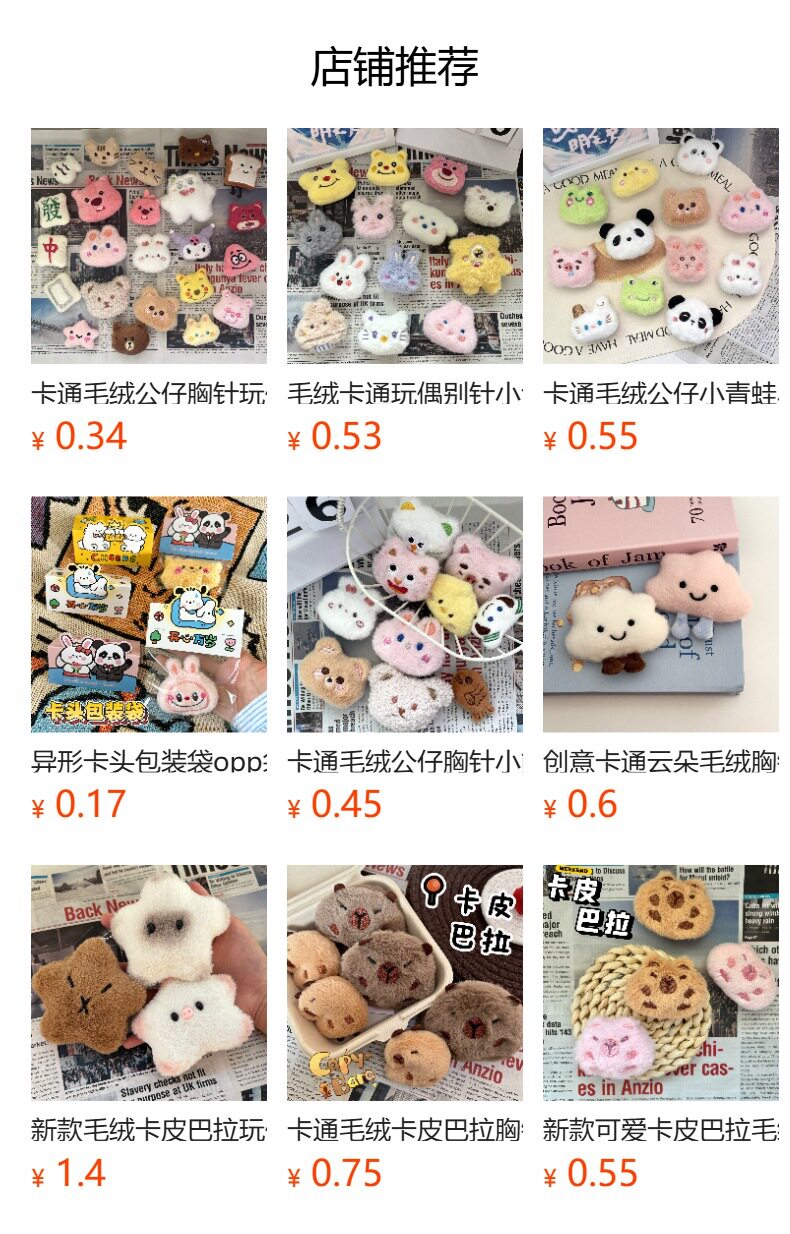This screenshot has height=1234, width=790.
Task: Open the 卡通毛绒公仔胸针 product priced ¥0.45
Action: point(404,614)
